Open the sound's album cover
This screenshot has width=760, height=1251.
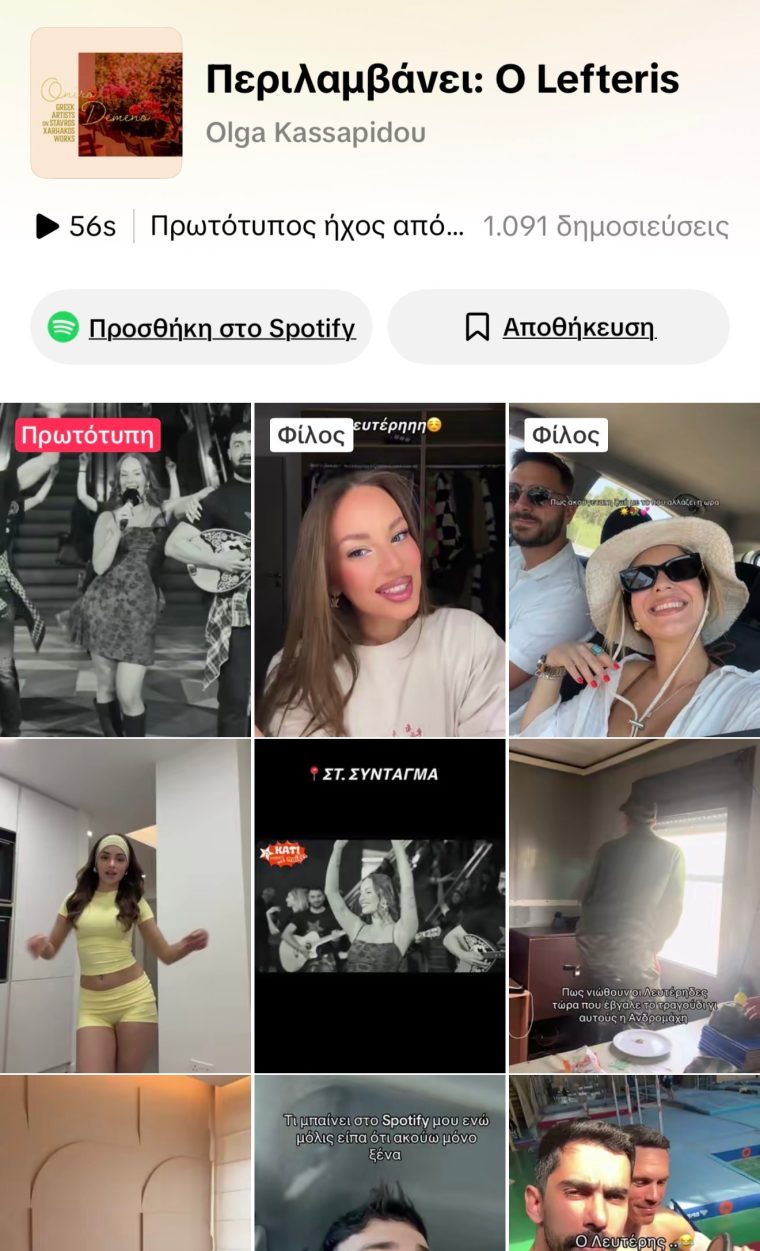click(x=107, y=103)
